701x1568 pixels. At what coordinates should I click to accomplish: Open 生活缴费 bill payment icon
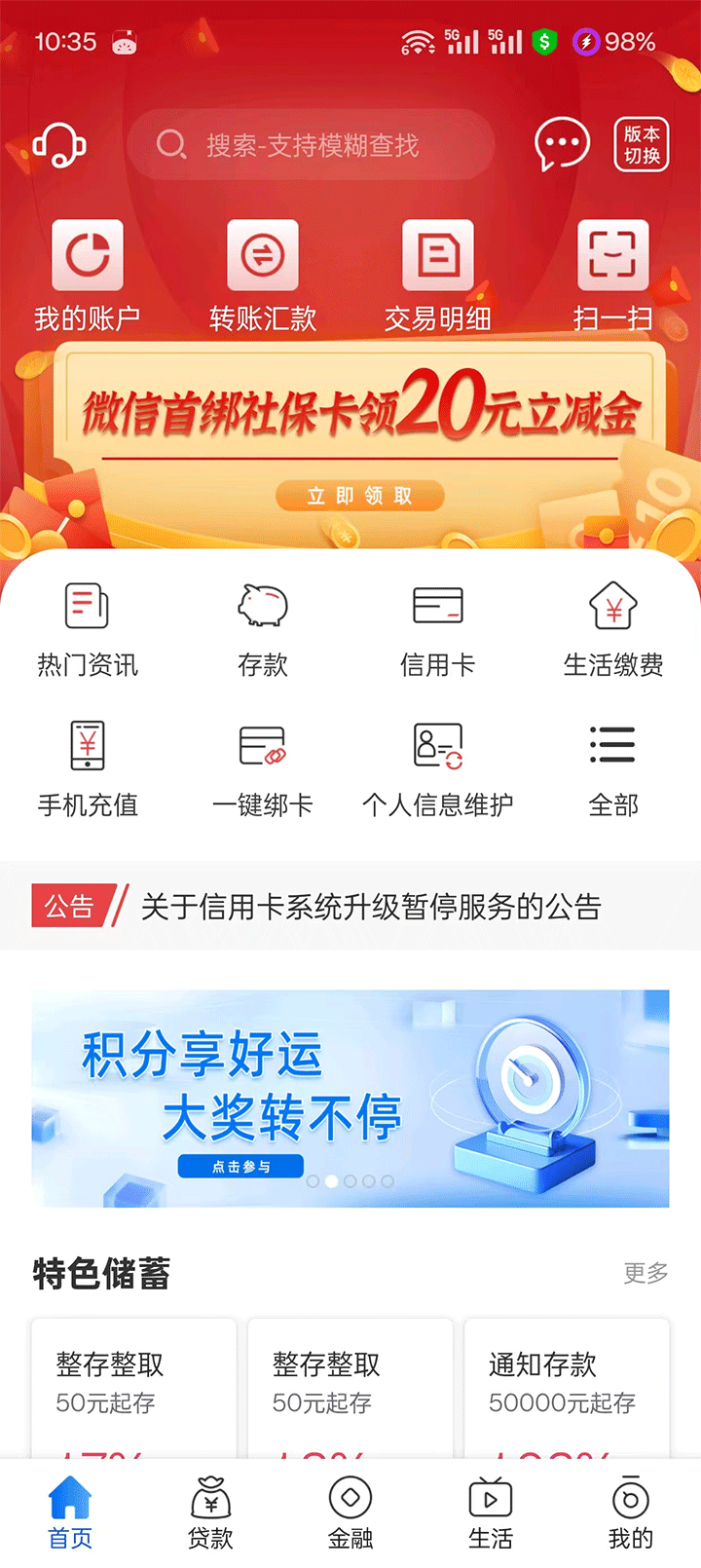point(612,623)
